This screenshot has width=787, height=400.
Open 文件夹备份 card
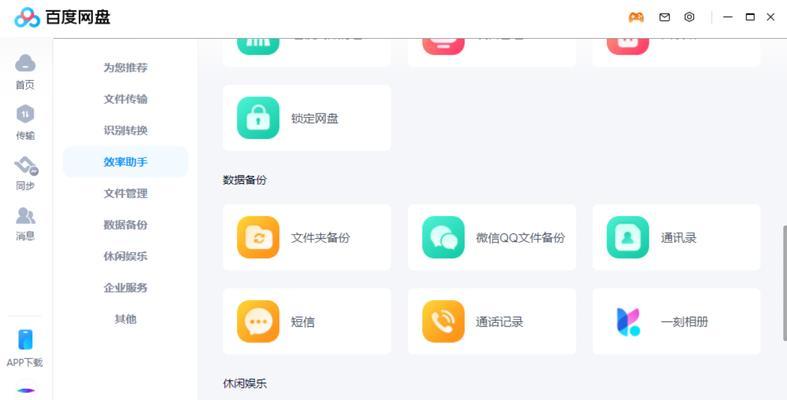(x=306, y=238)
